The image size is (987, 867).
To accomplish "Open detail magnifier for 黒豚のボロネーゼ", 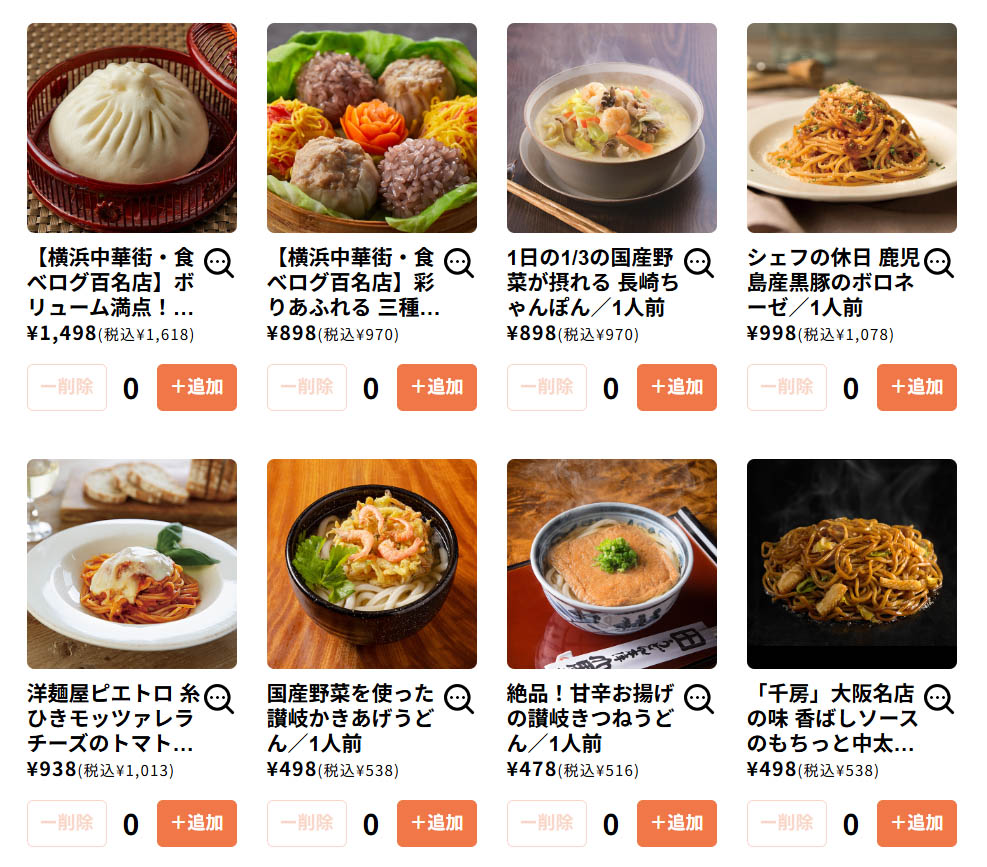I will point(939,263).
